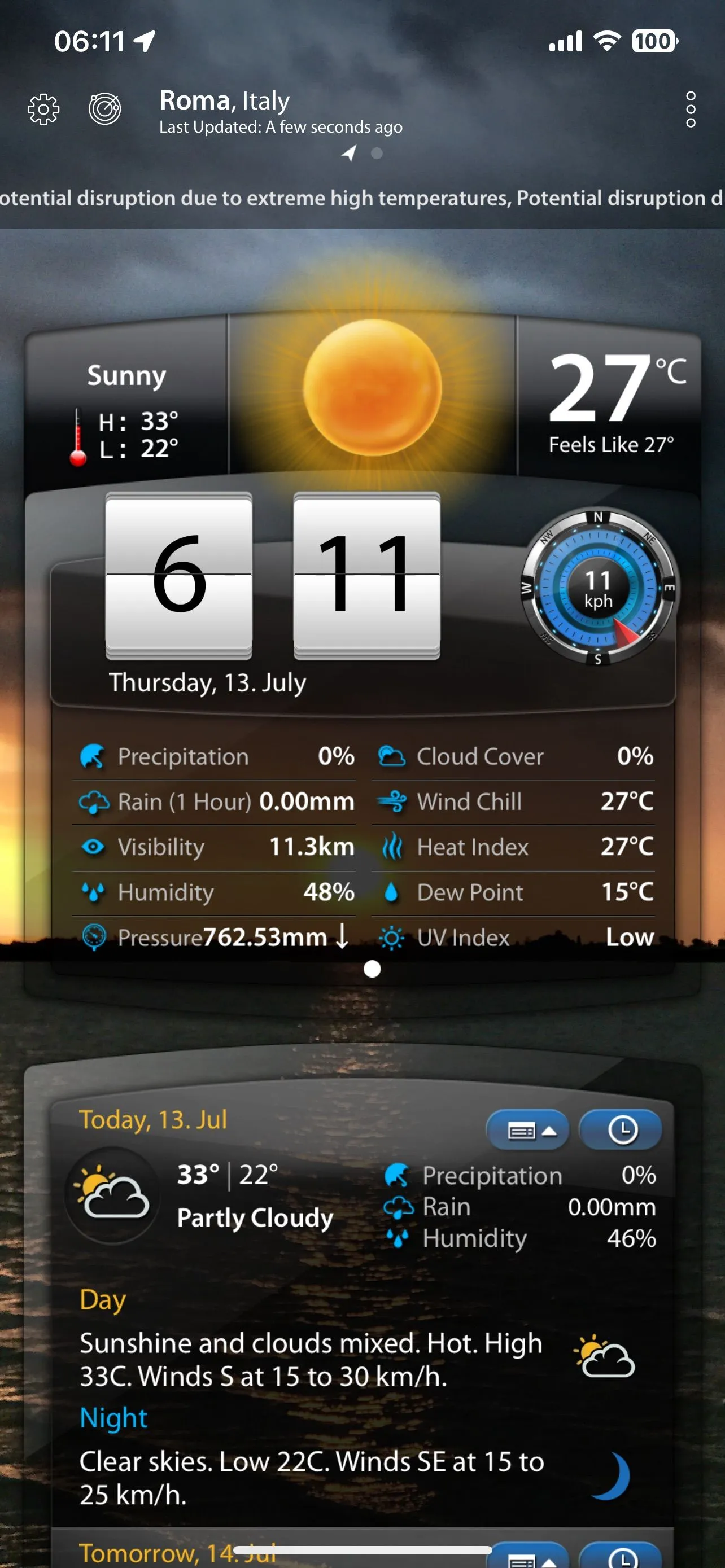Open the Roma, Italy location title

(x=224, y=101)
